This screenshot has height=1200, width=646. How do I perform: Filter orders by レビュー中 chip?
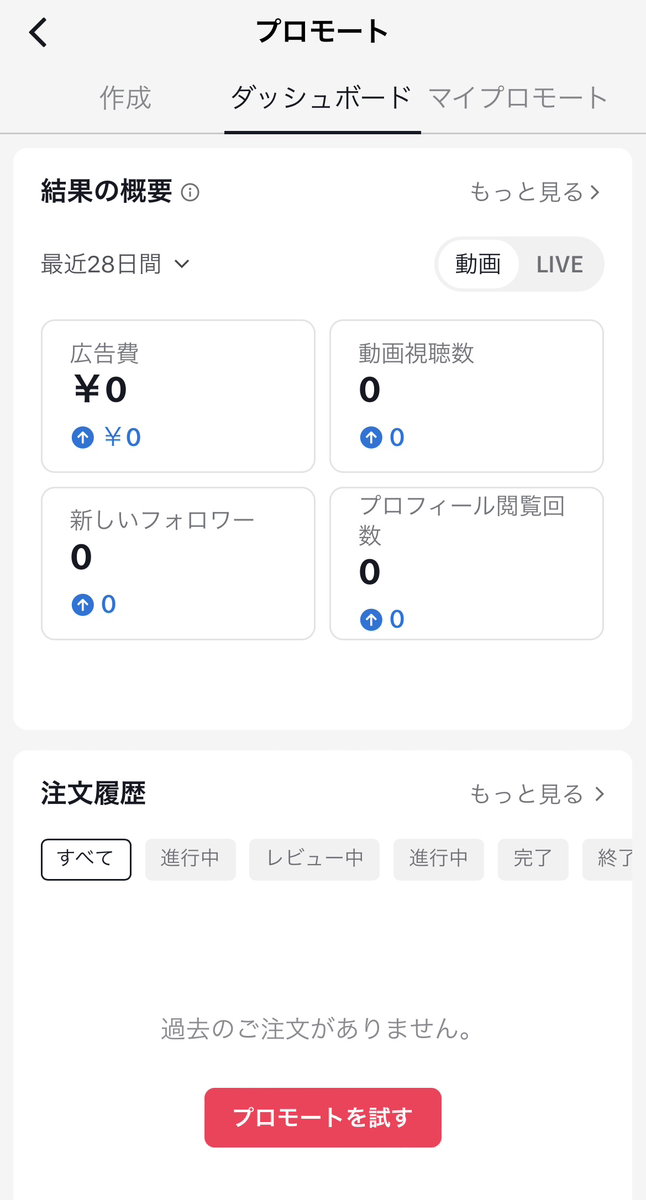tap(315, 859)
